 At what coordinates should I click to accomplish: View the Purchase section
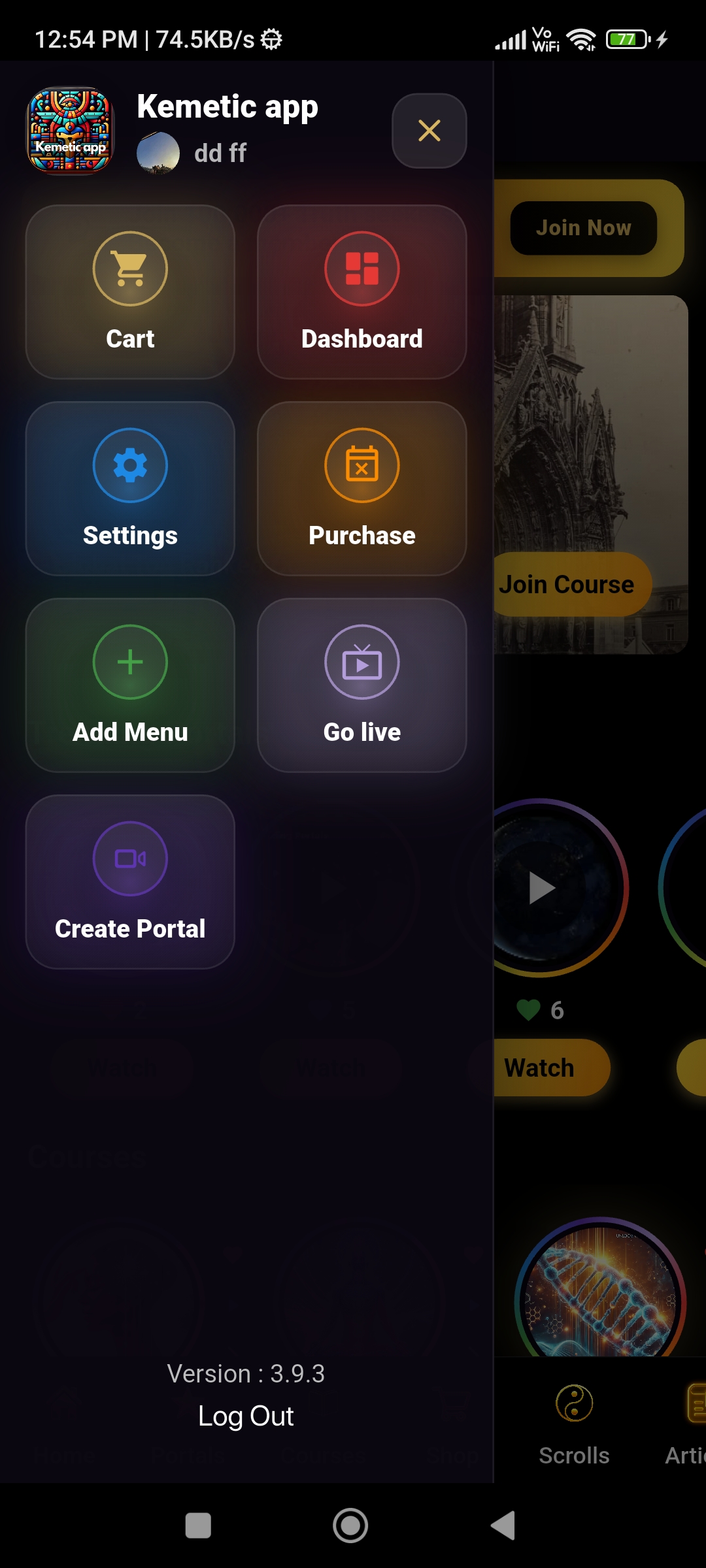361,488
